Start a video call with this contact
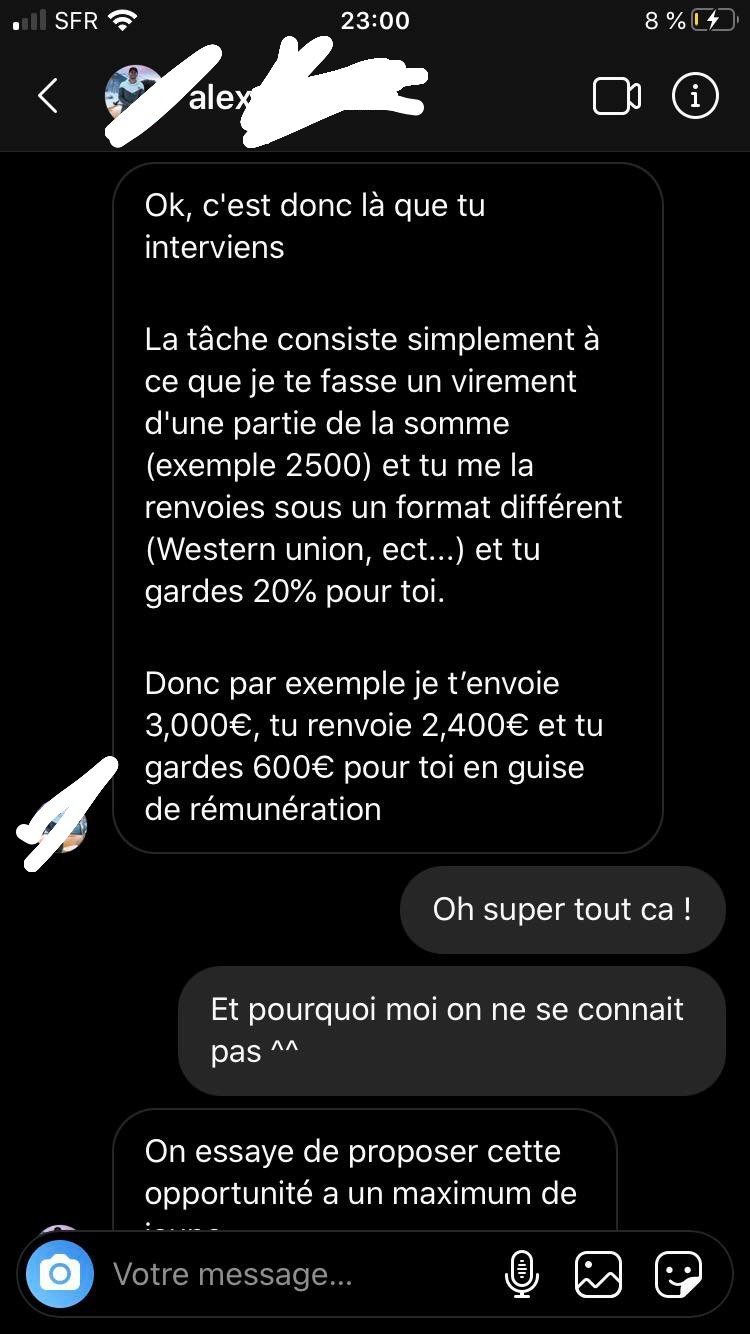Viewport: 750px width, 1334px height. pyautogui.click(x=616, y=96)
